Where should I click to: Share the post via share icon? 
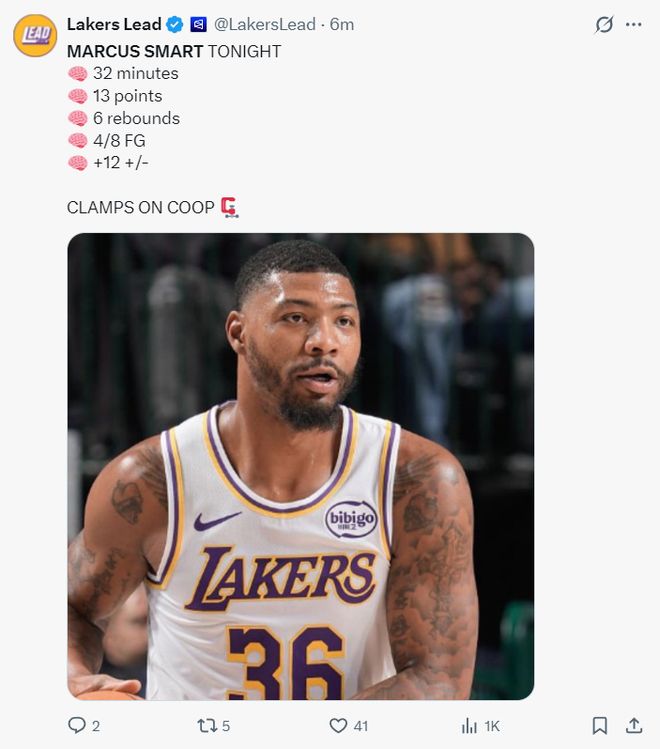pyautogui.click(x=634, y=726)
